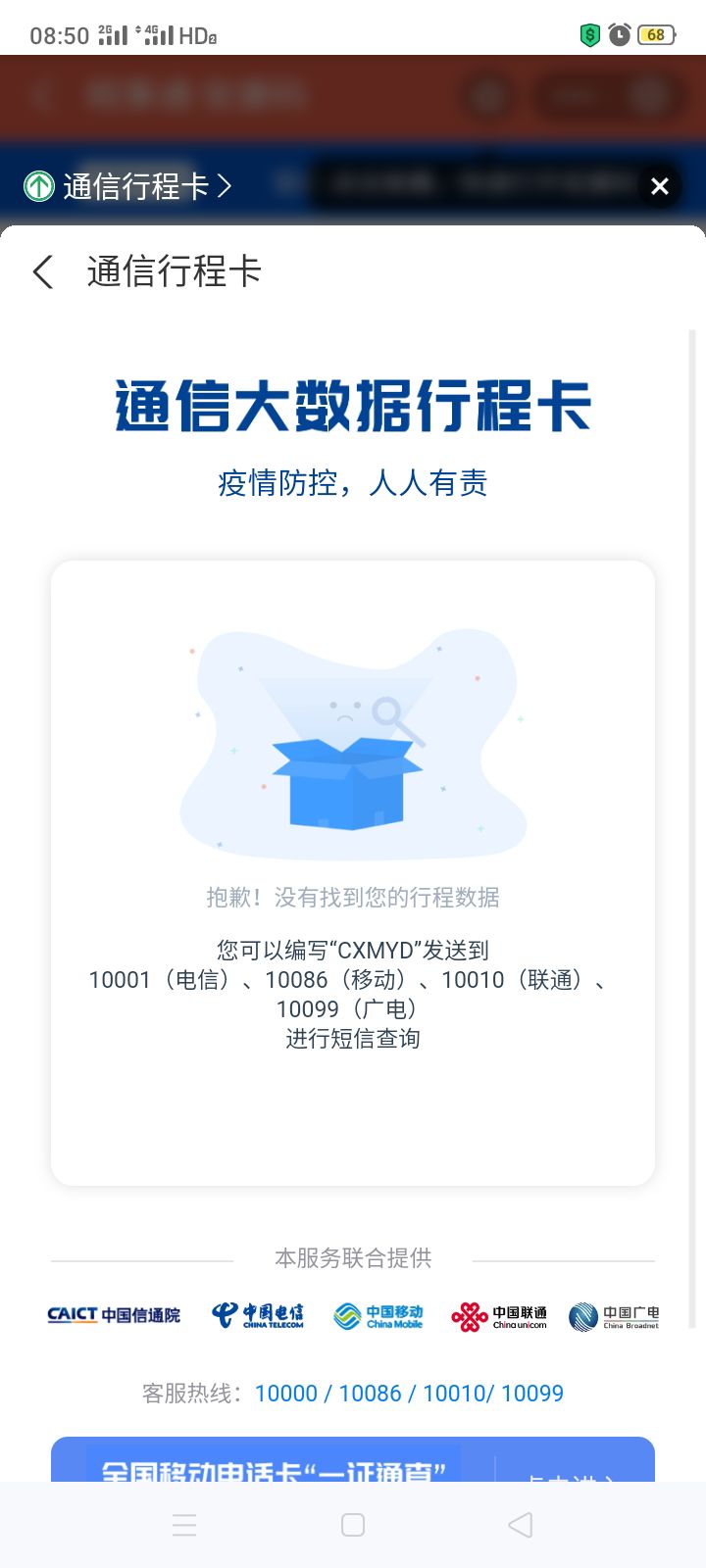Call customer hotline 10099
The height and width of the screenshot is (1568, 706).
pos(532,1394)
